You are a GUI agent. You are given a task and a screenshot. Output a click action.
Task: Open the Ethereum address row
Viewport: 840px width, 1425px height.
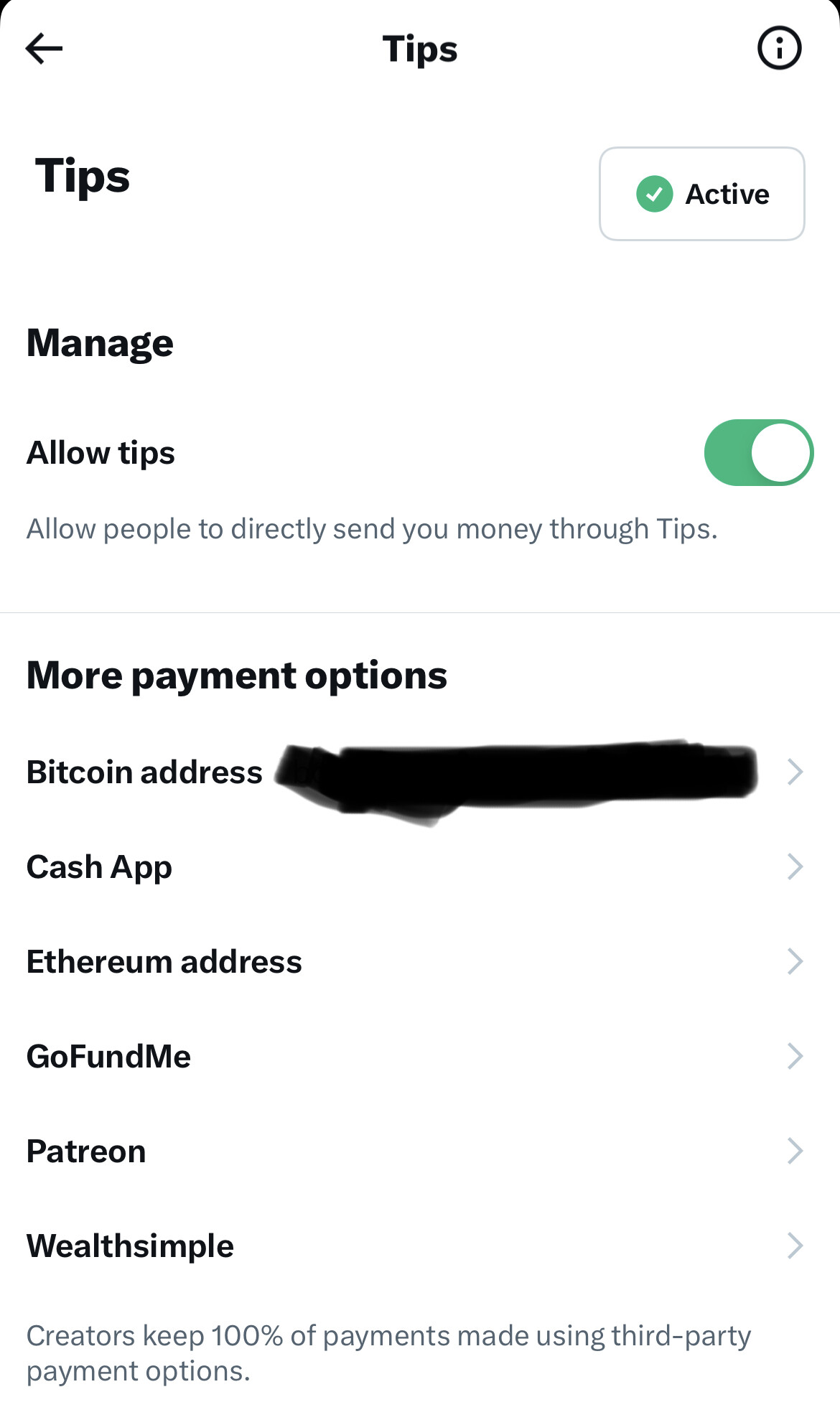[x=420, y=962]
